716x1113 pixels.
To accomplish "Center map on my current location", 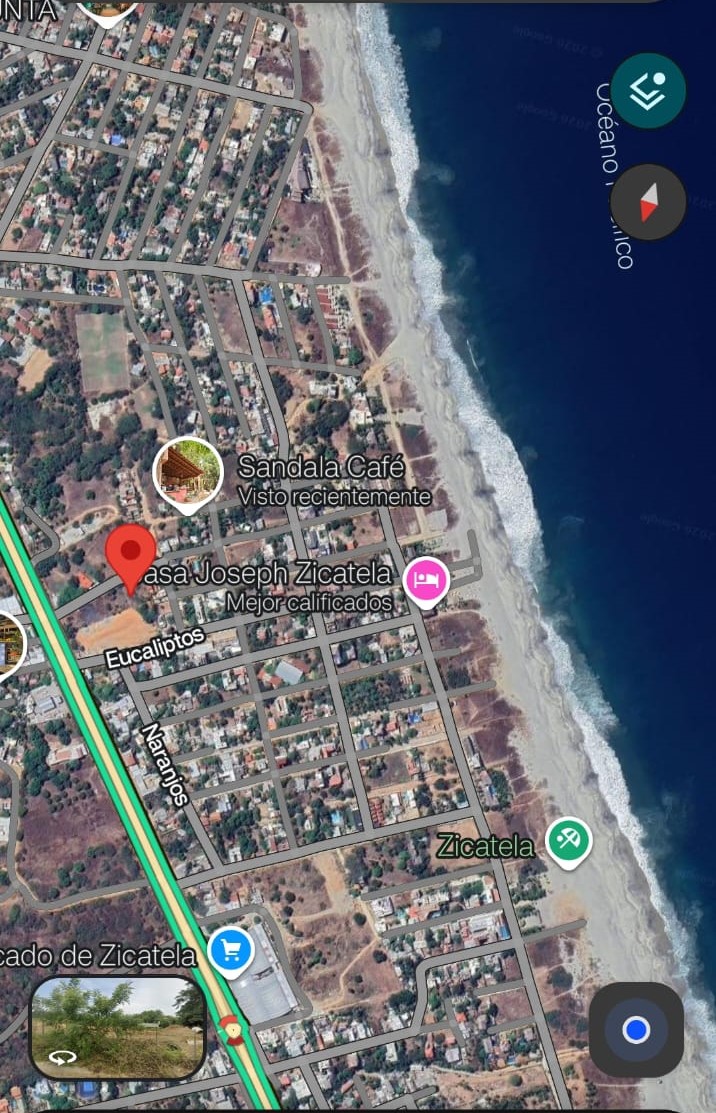I will [x=636, y=1029].
